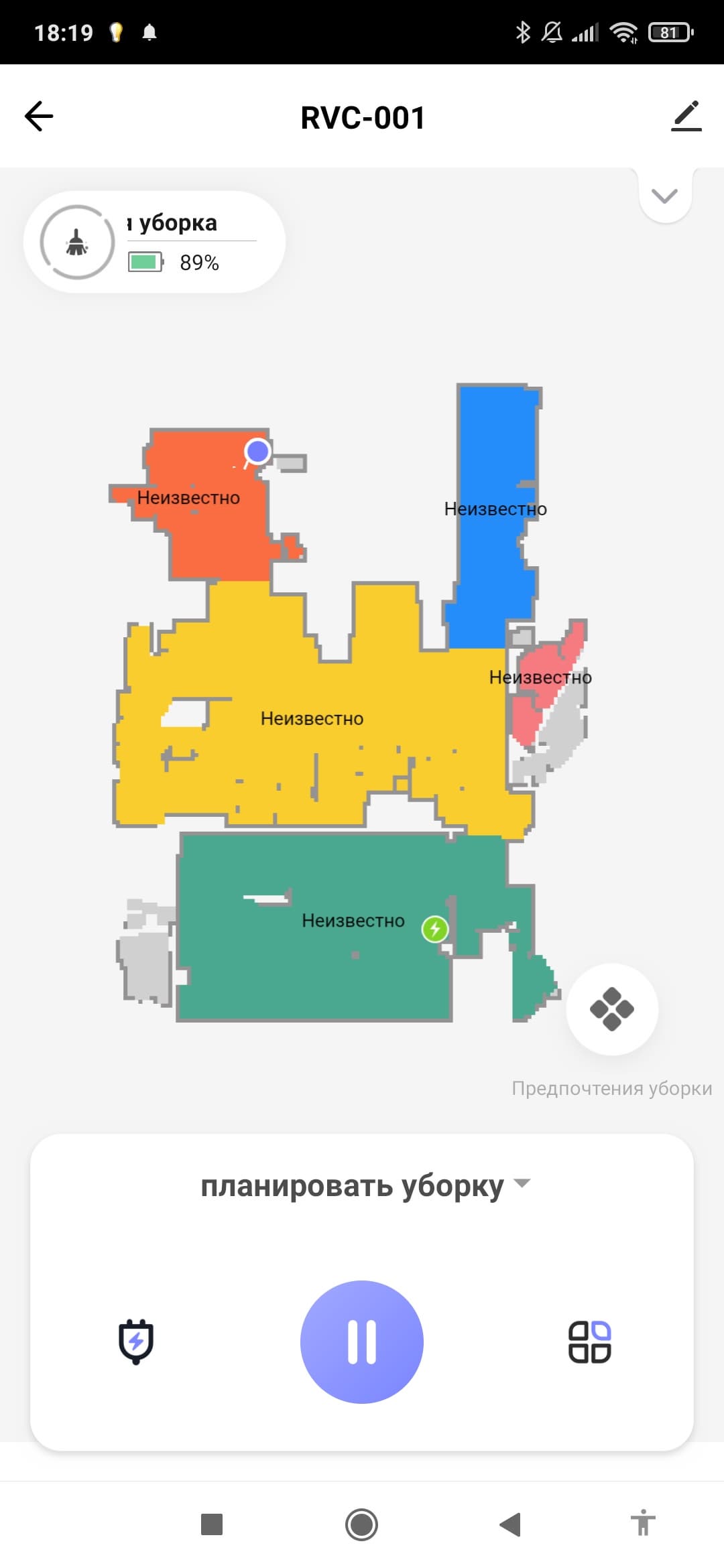This screenshot has width=724, height=1568.
Task: Open the cleaning status card showing 89%
Action: click(x=154, y=242)
